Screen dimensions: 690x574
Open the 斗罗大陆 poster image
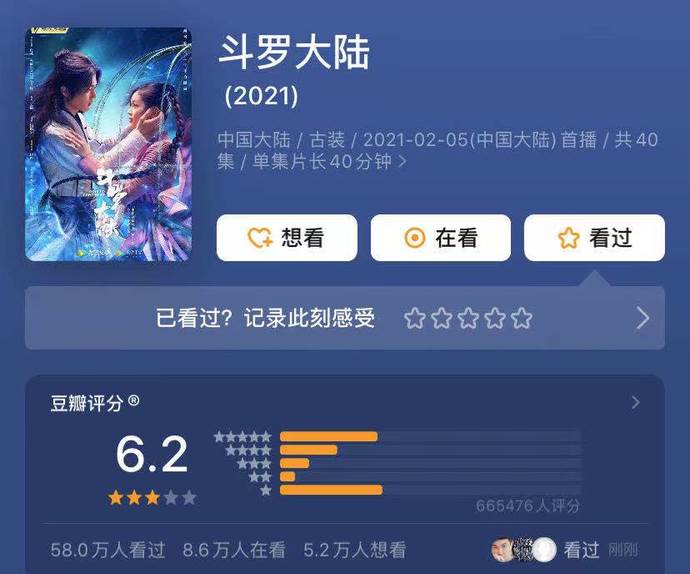pyautogui.click(x=108, y=144)
